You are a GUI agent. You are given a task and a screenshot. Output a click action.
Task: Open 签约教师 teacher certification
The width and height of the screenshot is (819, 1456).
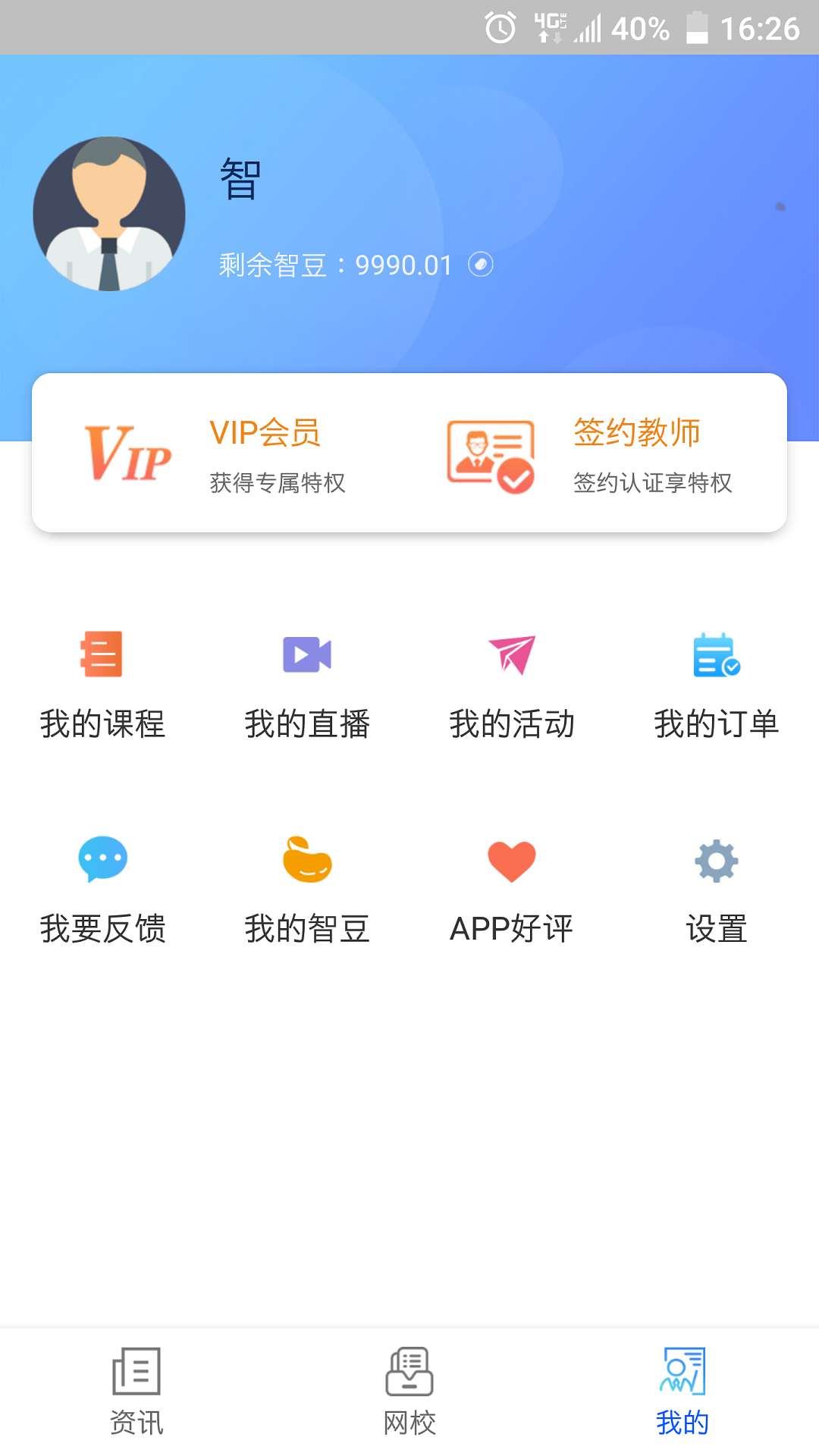point(590,453)
